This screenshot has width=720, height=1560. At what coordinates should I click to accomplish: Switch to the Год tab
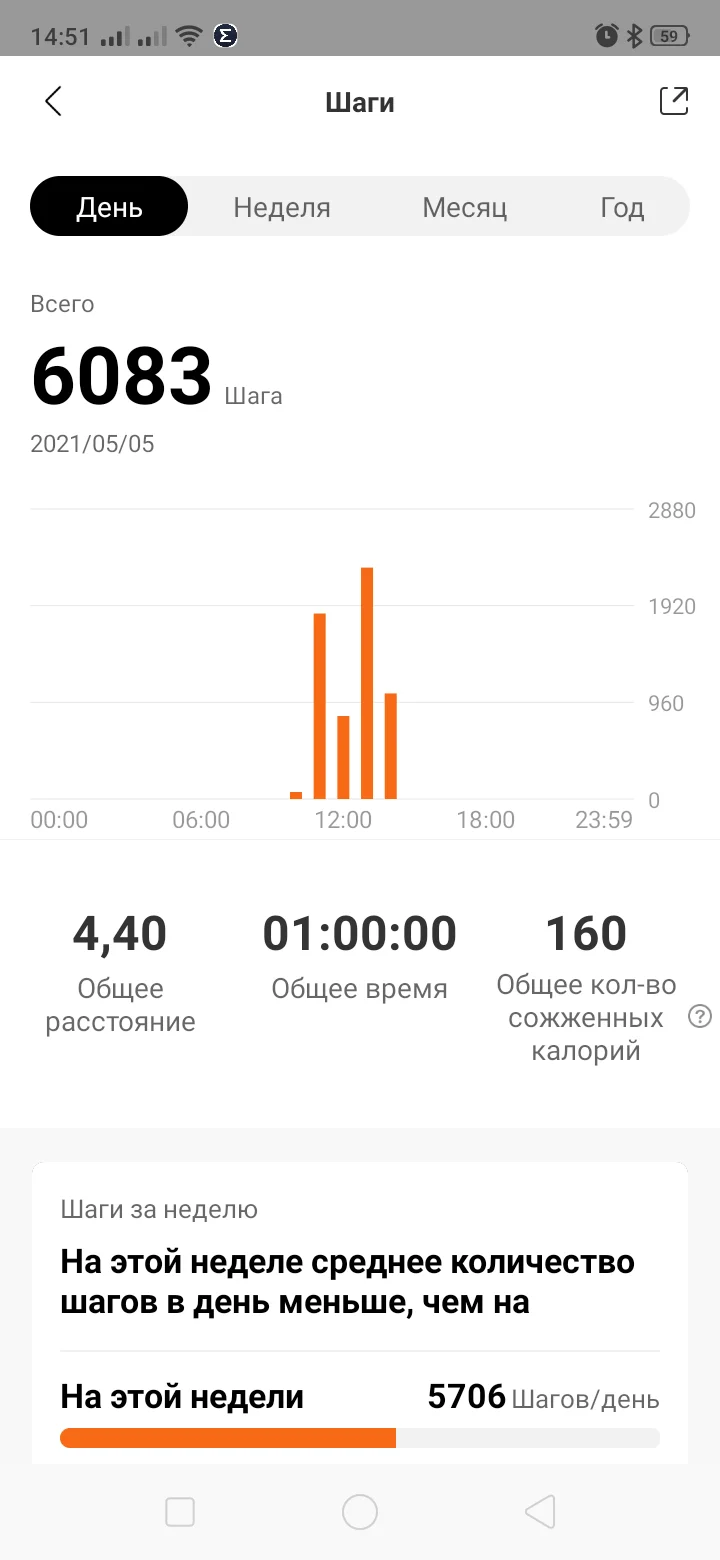point(622,207)
